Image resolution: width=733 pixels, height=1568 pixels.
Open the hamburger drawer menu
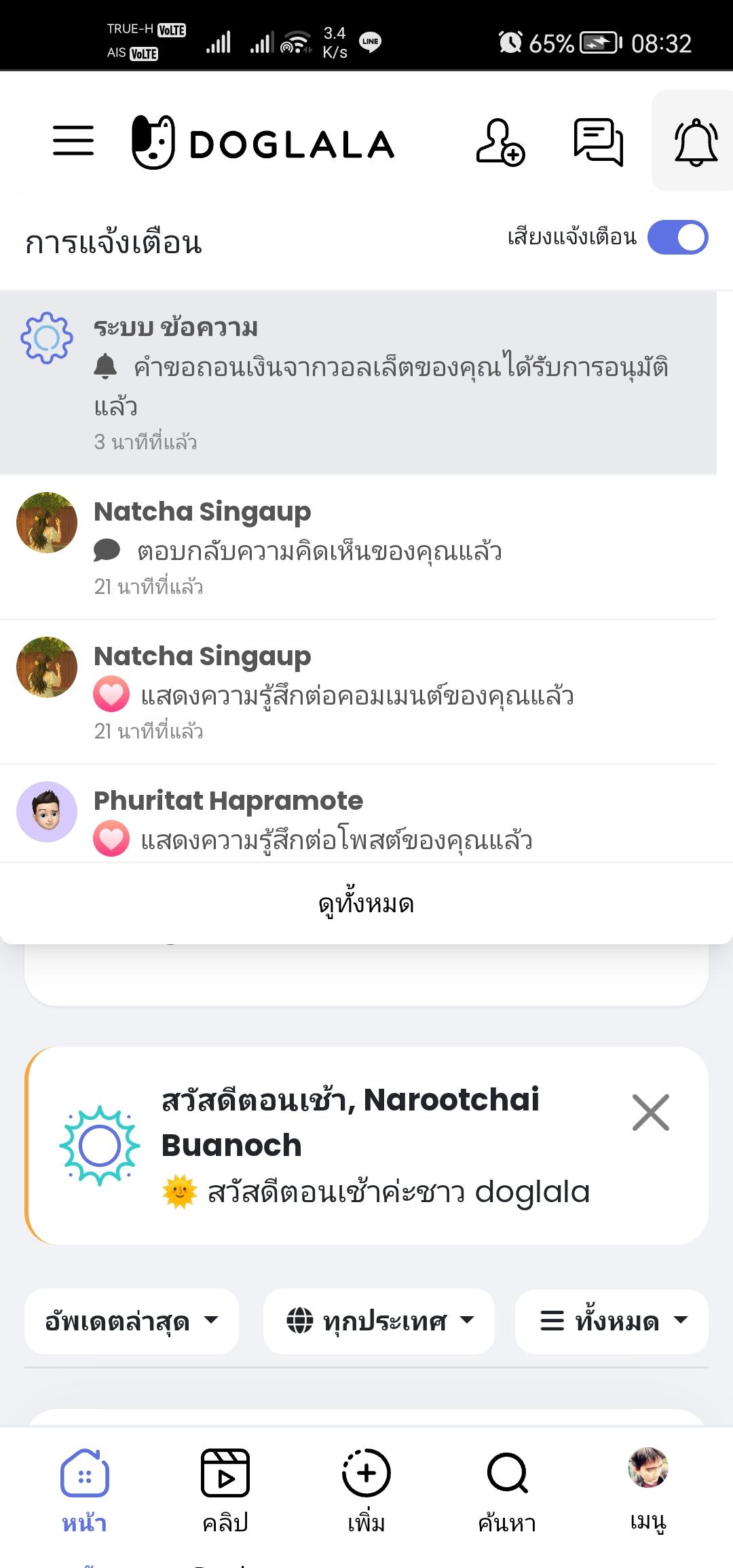click(73, 141)
